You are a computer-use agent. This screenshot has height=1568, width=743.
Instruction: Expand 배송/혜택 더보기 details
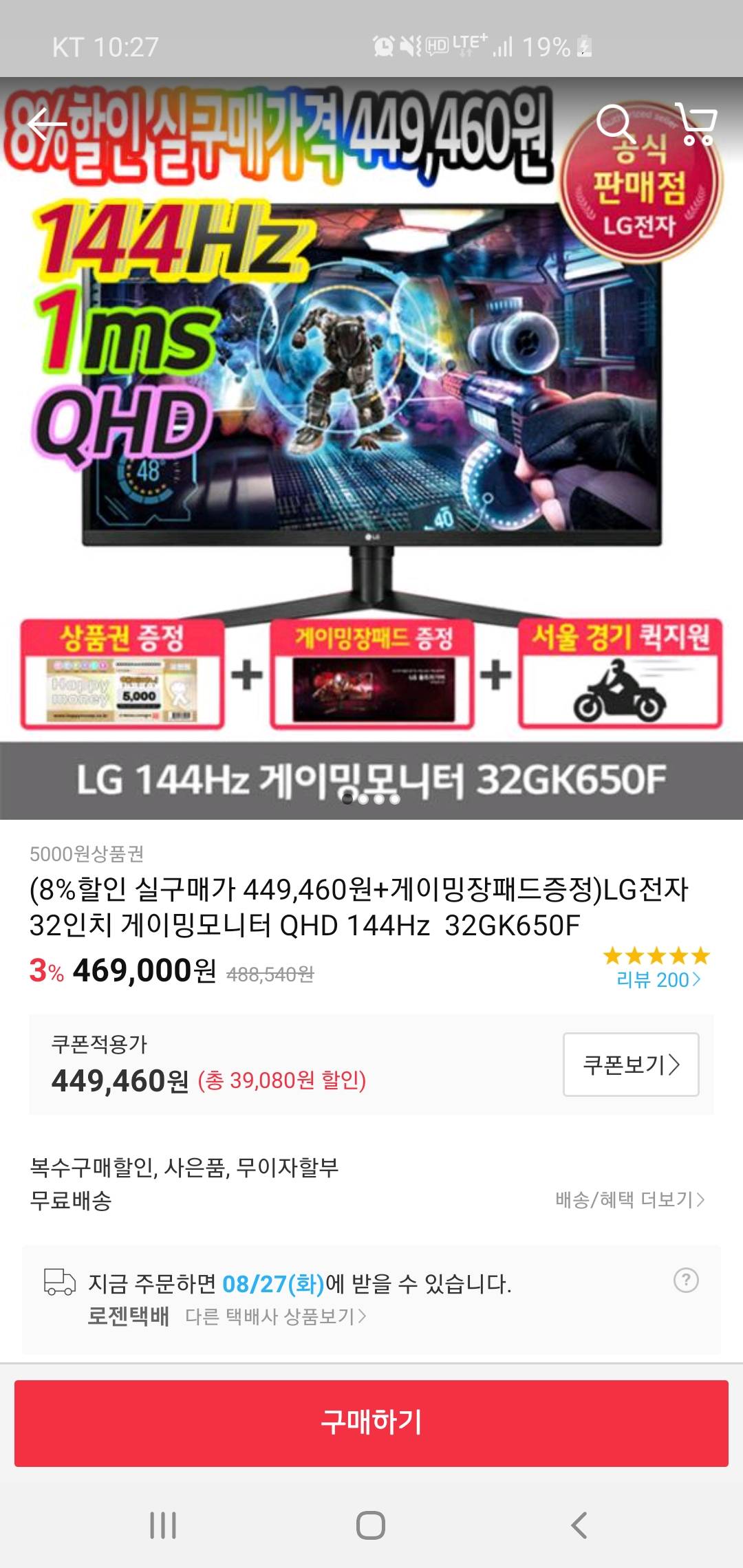click(x=629, y=1199)
